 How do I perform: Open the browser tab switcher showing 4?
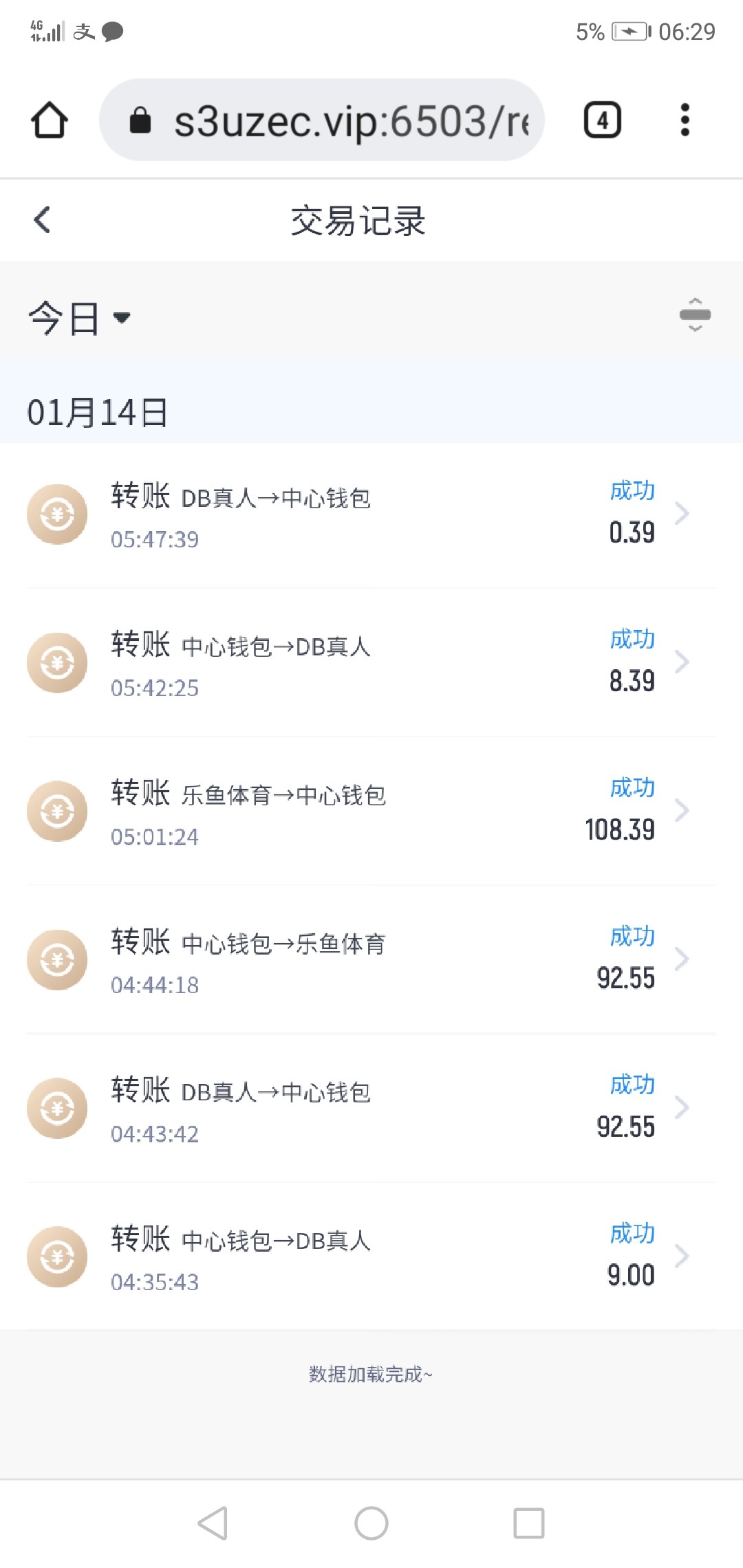603,120
